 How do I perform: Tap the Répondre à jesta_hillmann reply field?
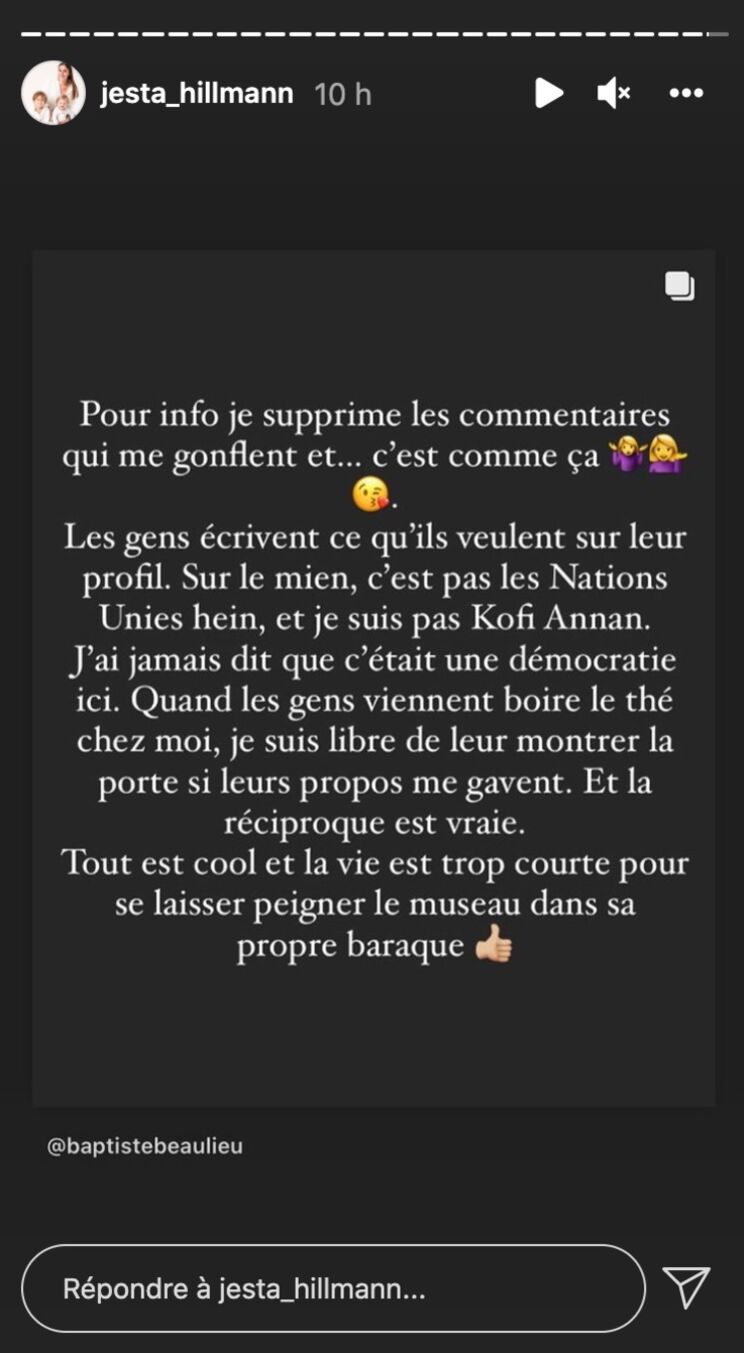point(332,1289)
